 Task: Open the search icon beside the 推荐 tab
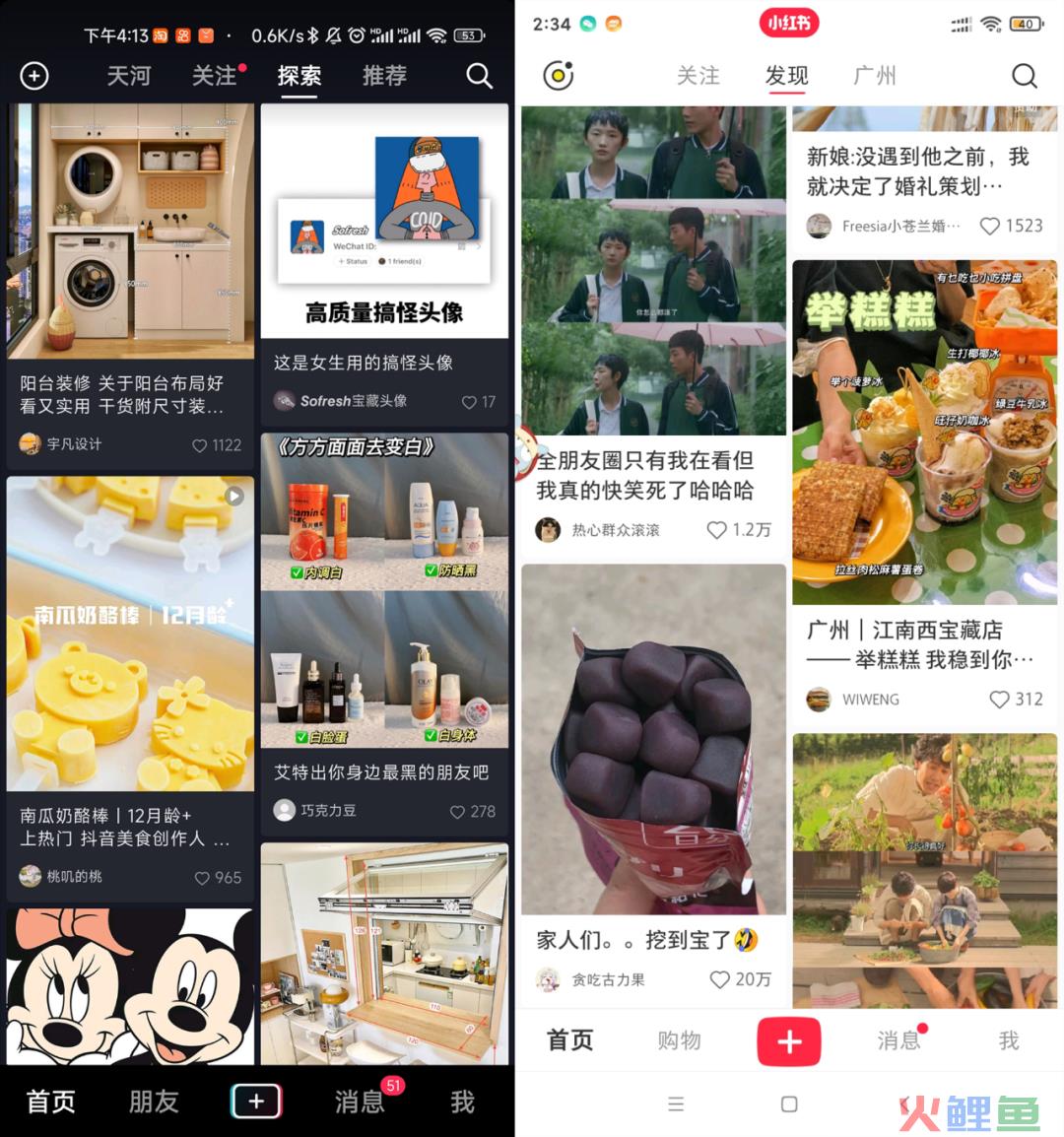pos(479,76)
